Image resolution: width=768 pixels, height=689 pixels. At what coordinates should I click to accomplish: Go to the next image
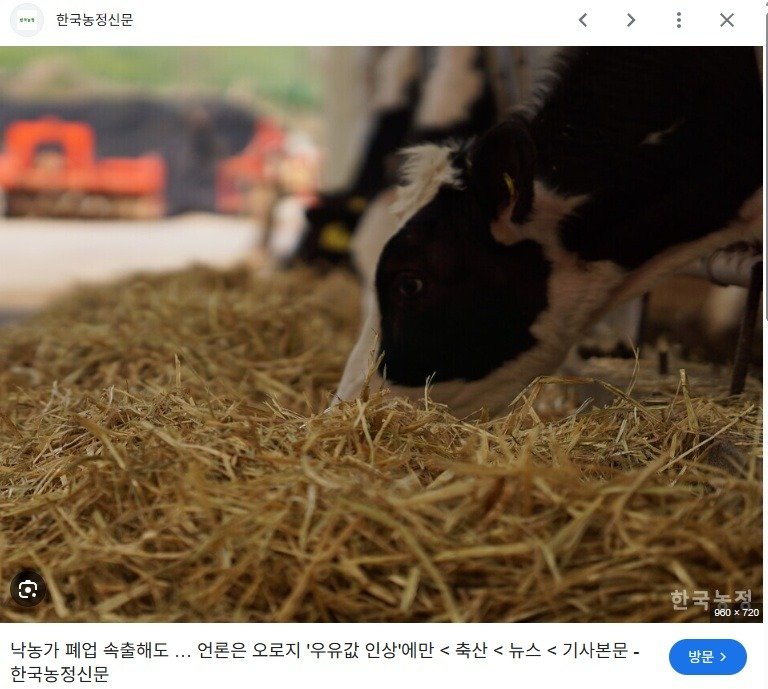(631, 20)
